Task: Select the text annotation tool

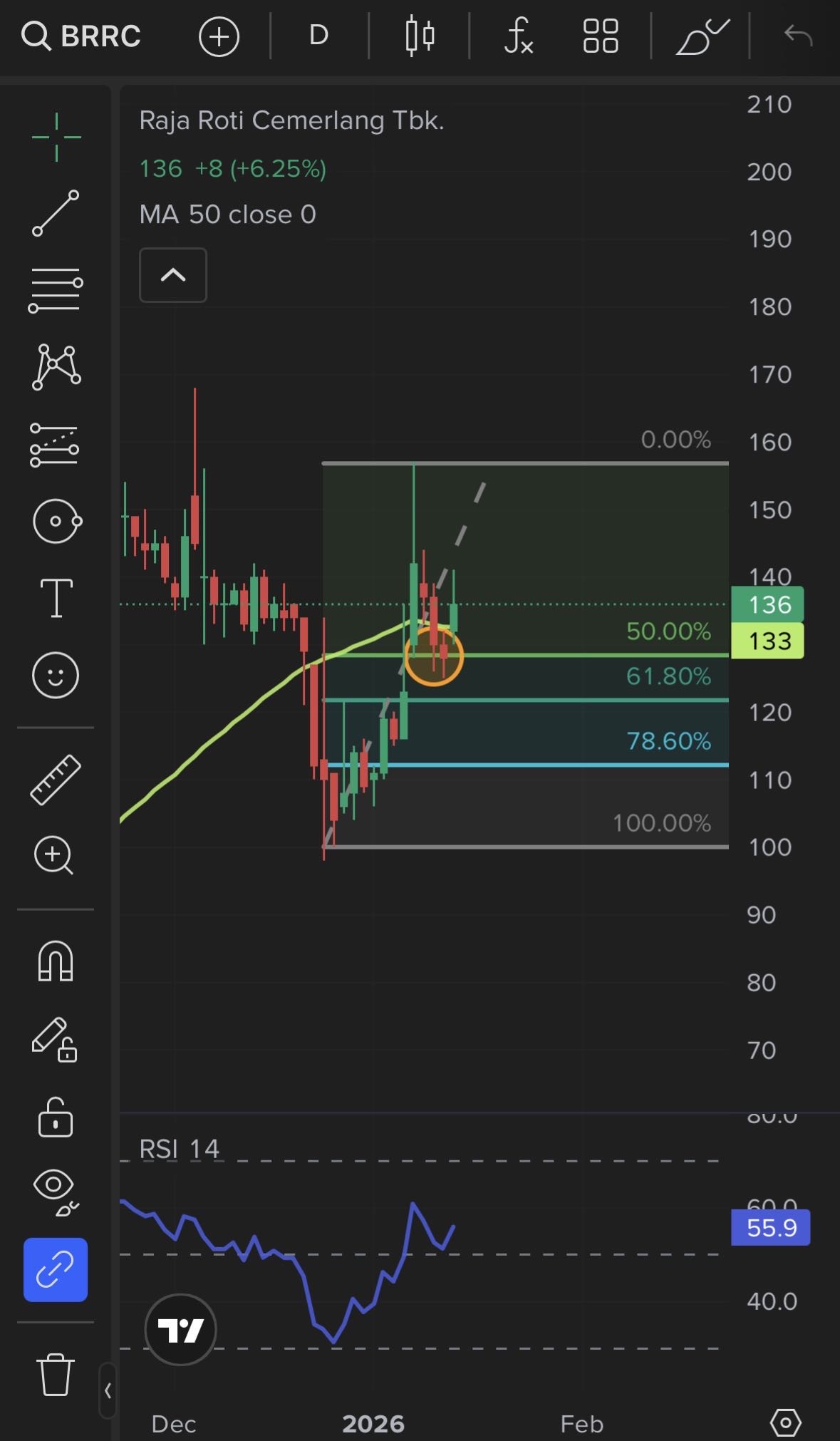Action: pyautogui.click(x=56, y=597)
